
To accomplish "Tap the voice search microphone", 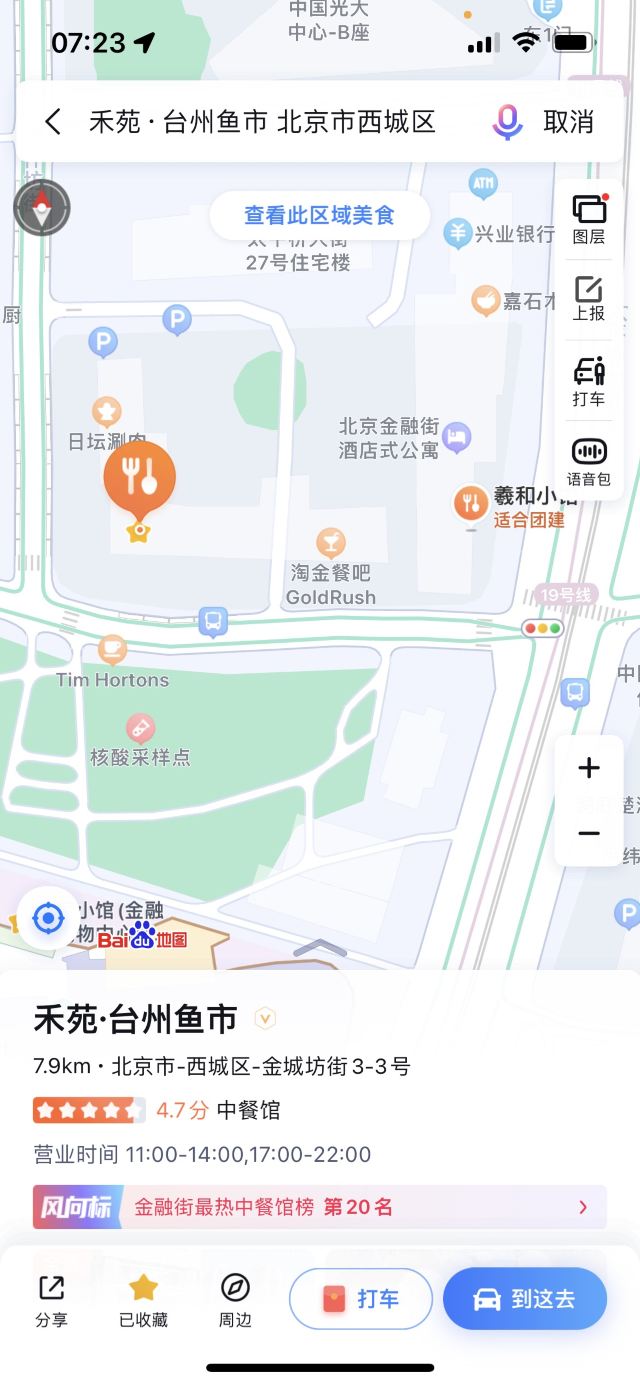I will (x=507, y=122).
